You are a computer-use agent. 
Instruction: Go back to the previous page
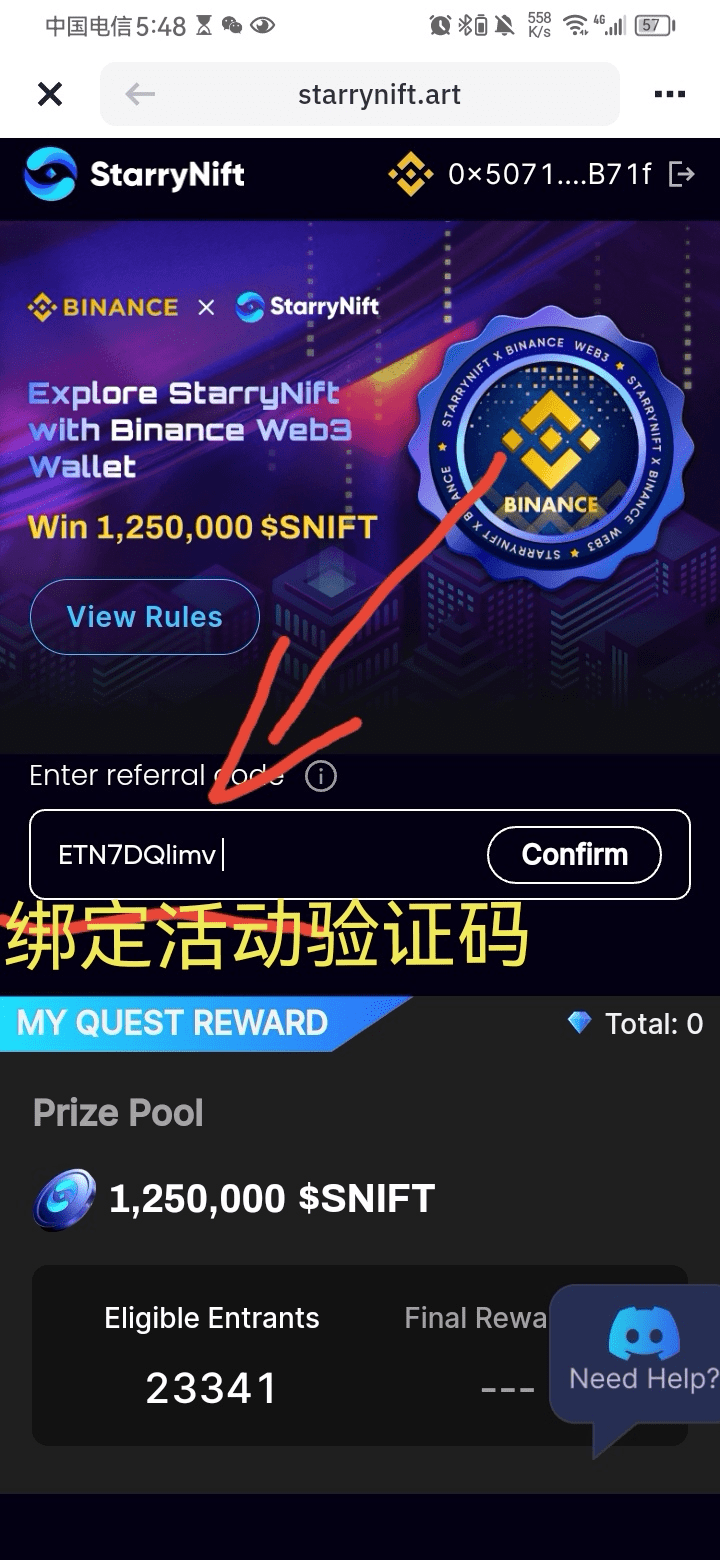pyautogui.click(x=140, y=95)
